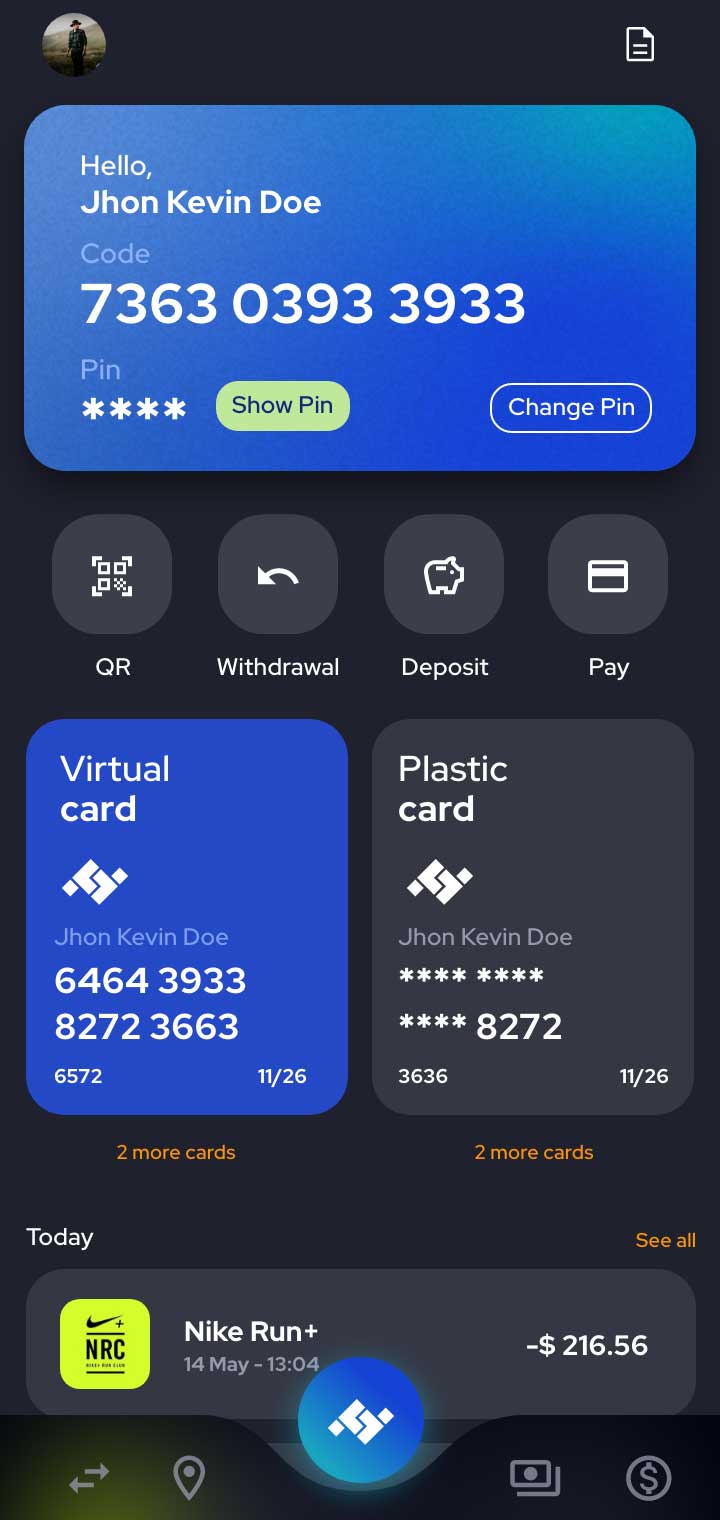Switch to the transfers arrows tab

pos(89,1477)
